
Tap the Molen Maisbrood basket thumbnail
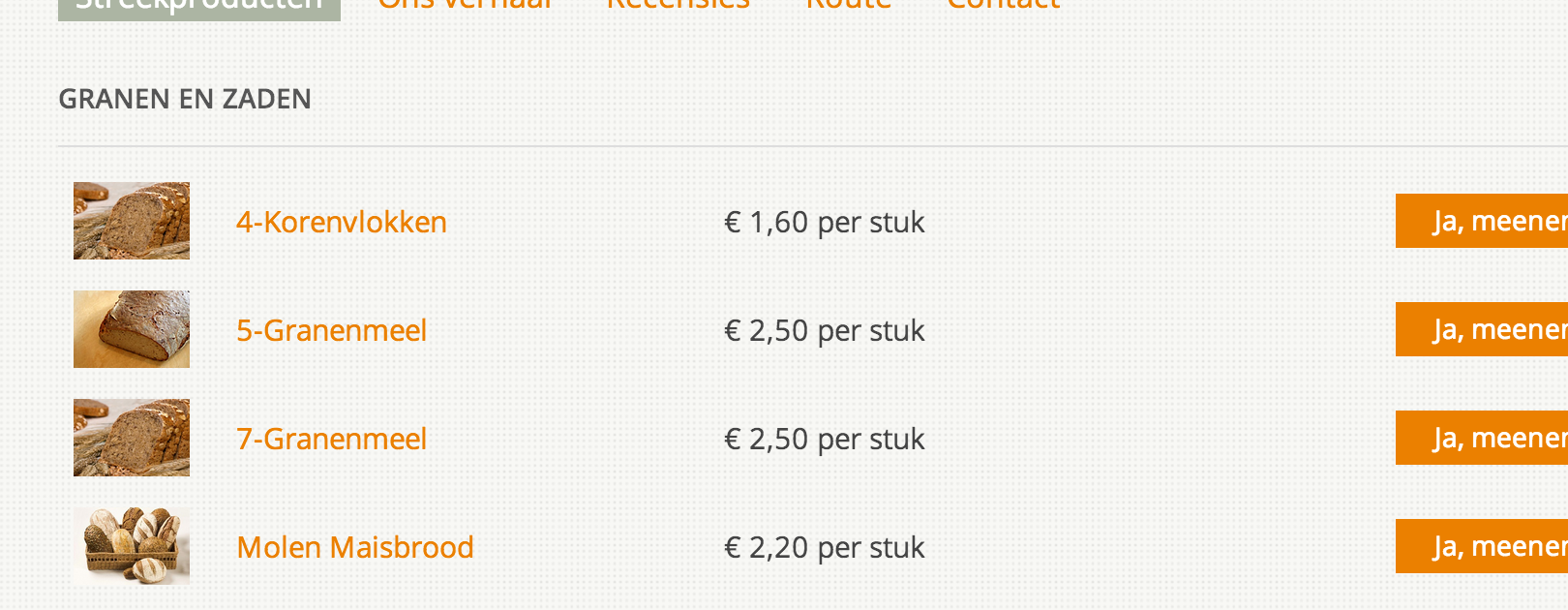point(132,546)
